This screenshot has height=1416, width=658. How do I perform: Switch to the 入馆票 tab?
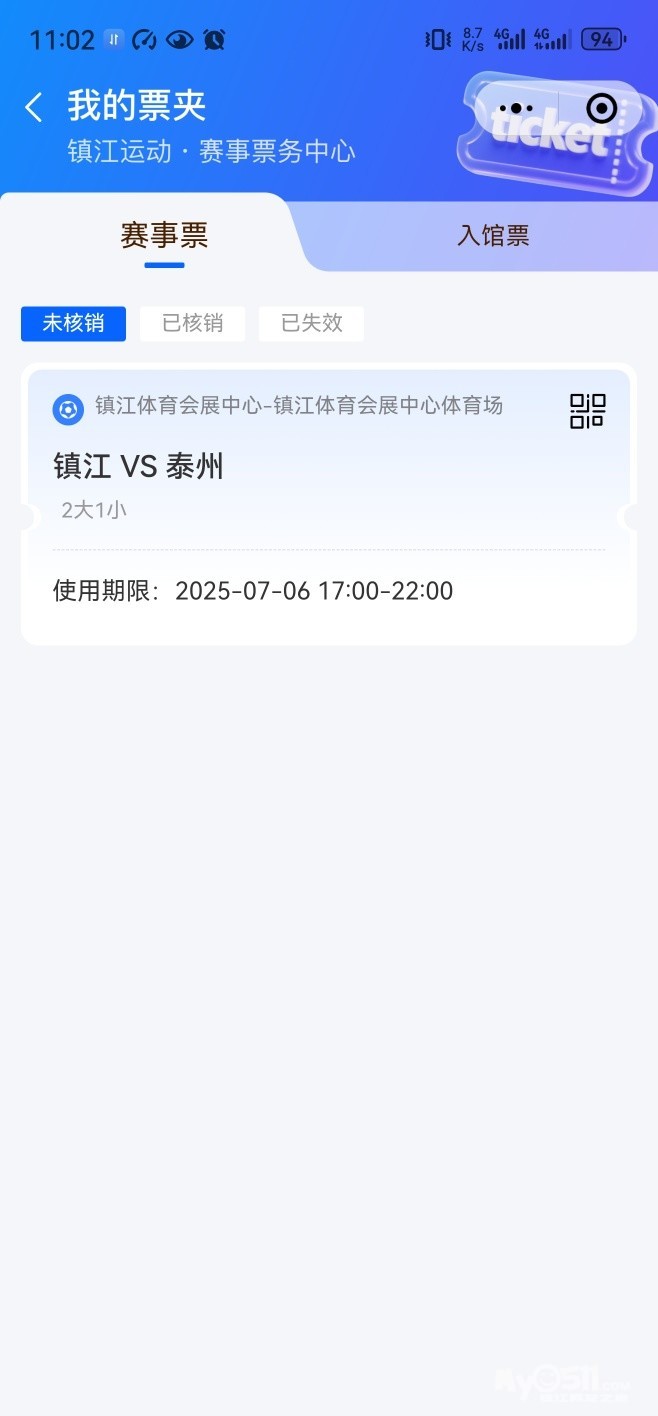pos(493,236)
